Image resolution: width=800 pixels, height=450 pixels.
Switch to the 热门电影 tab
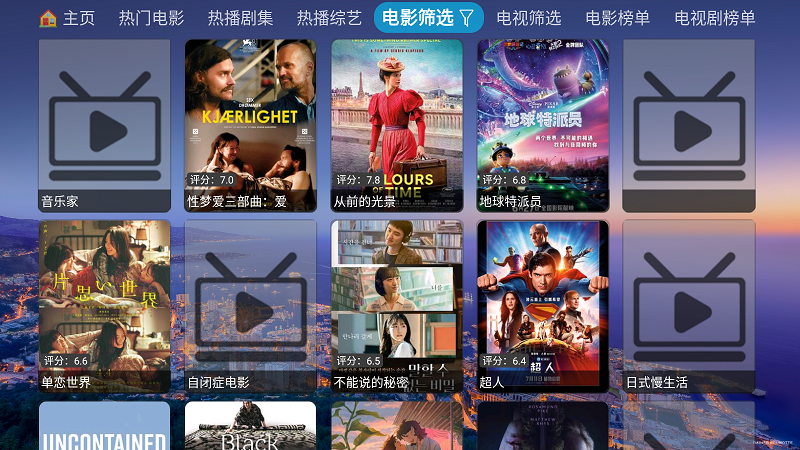tap(151, 17)
